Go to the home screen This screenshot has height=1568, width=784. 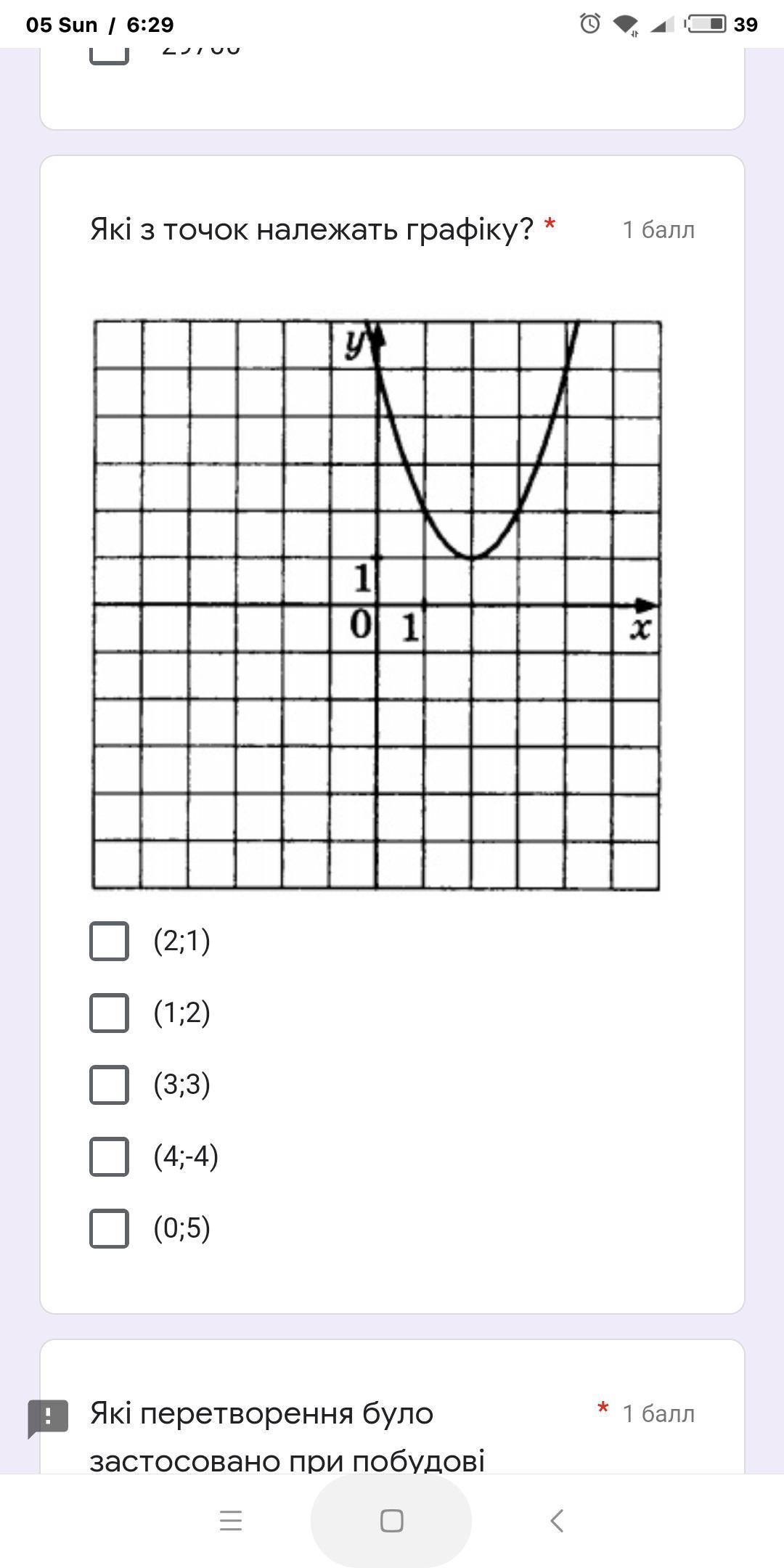pos(391,1520)
